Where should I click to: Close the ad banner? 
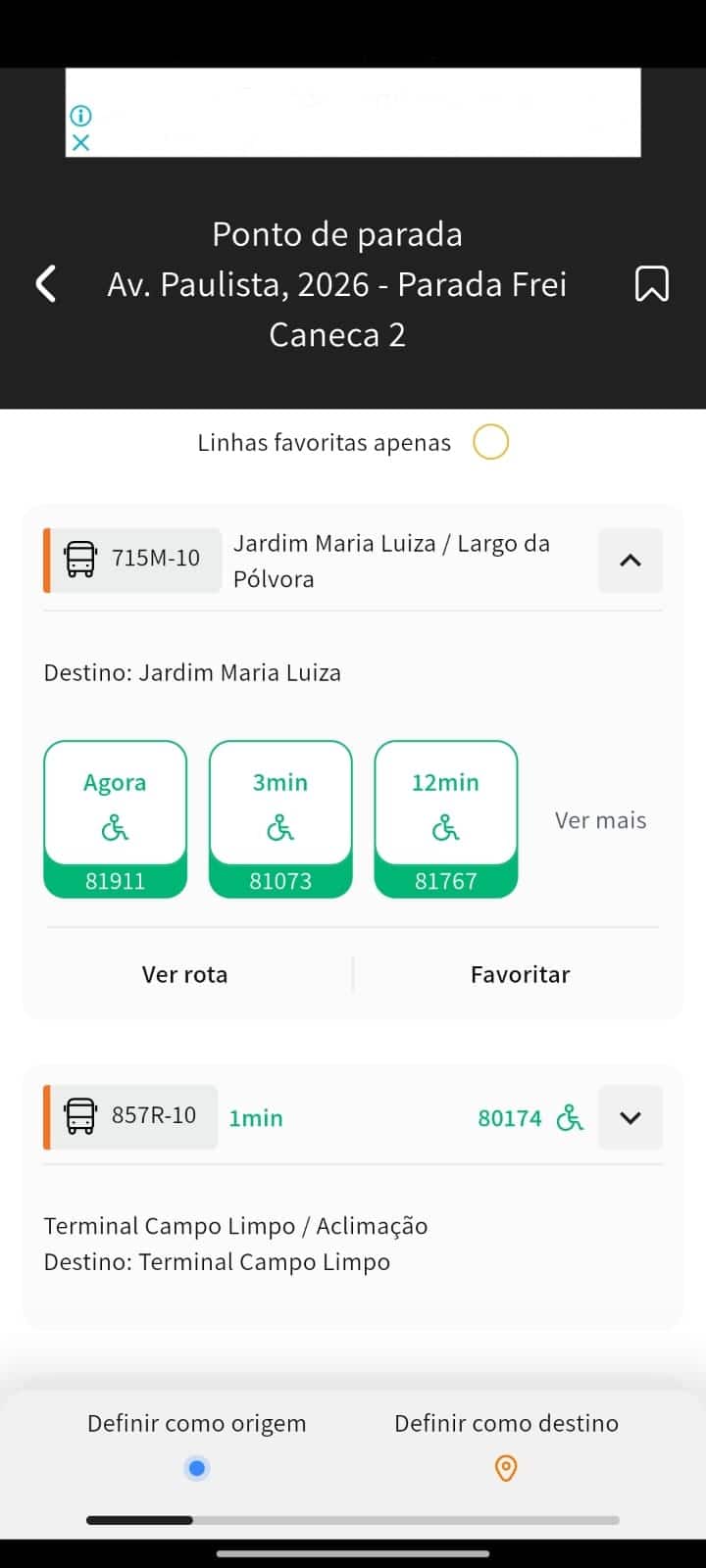81,142
